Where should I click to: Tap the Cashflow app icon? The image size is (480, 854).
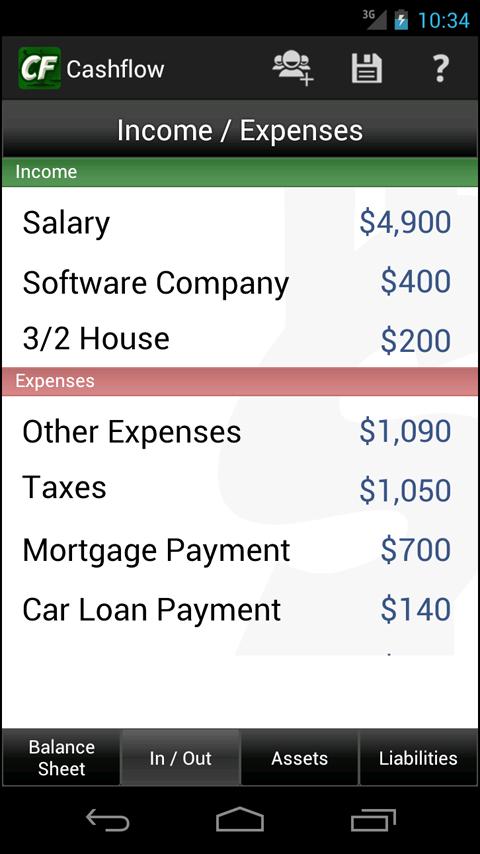39,69
